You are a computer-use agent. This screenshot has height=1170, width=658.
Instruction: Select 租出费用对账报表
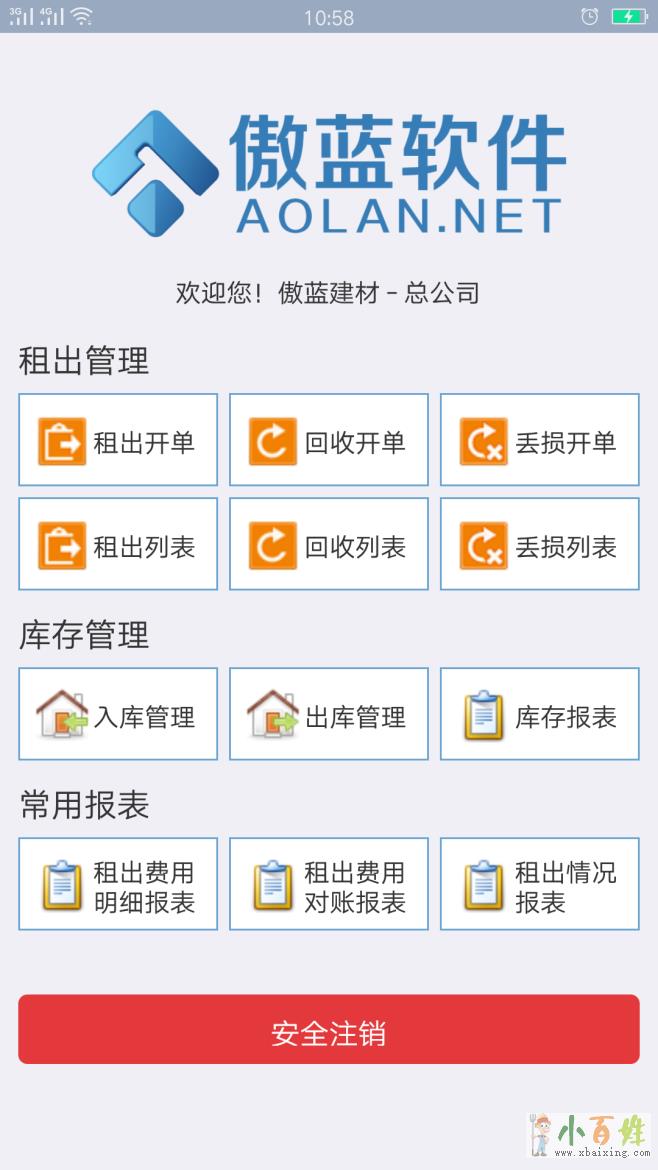pyautogui.click(x=329, y=885)
